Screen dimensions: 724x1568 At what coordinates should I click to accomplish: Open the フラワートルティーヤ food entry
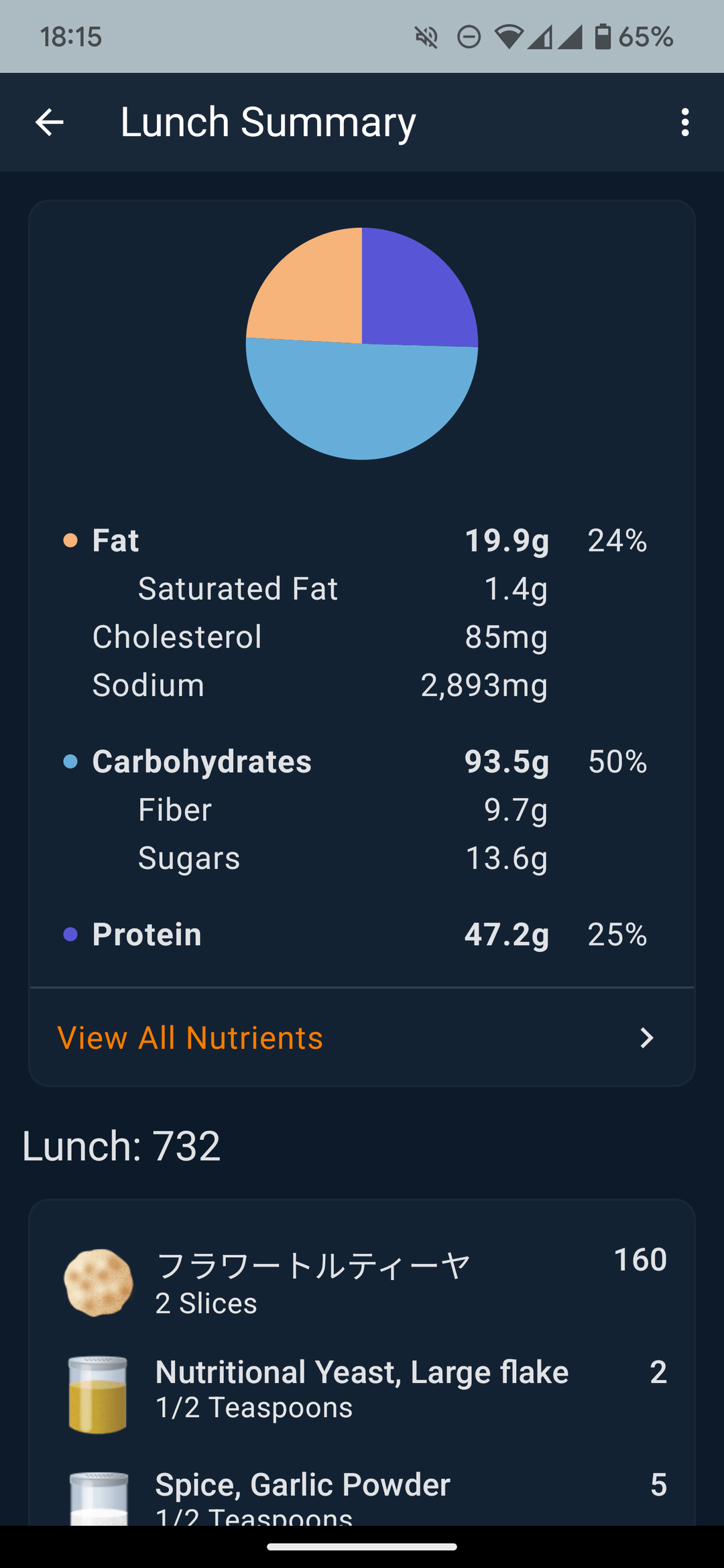pyautogui.click(x=362, y=1283)
